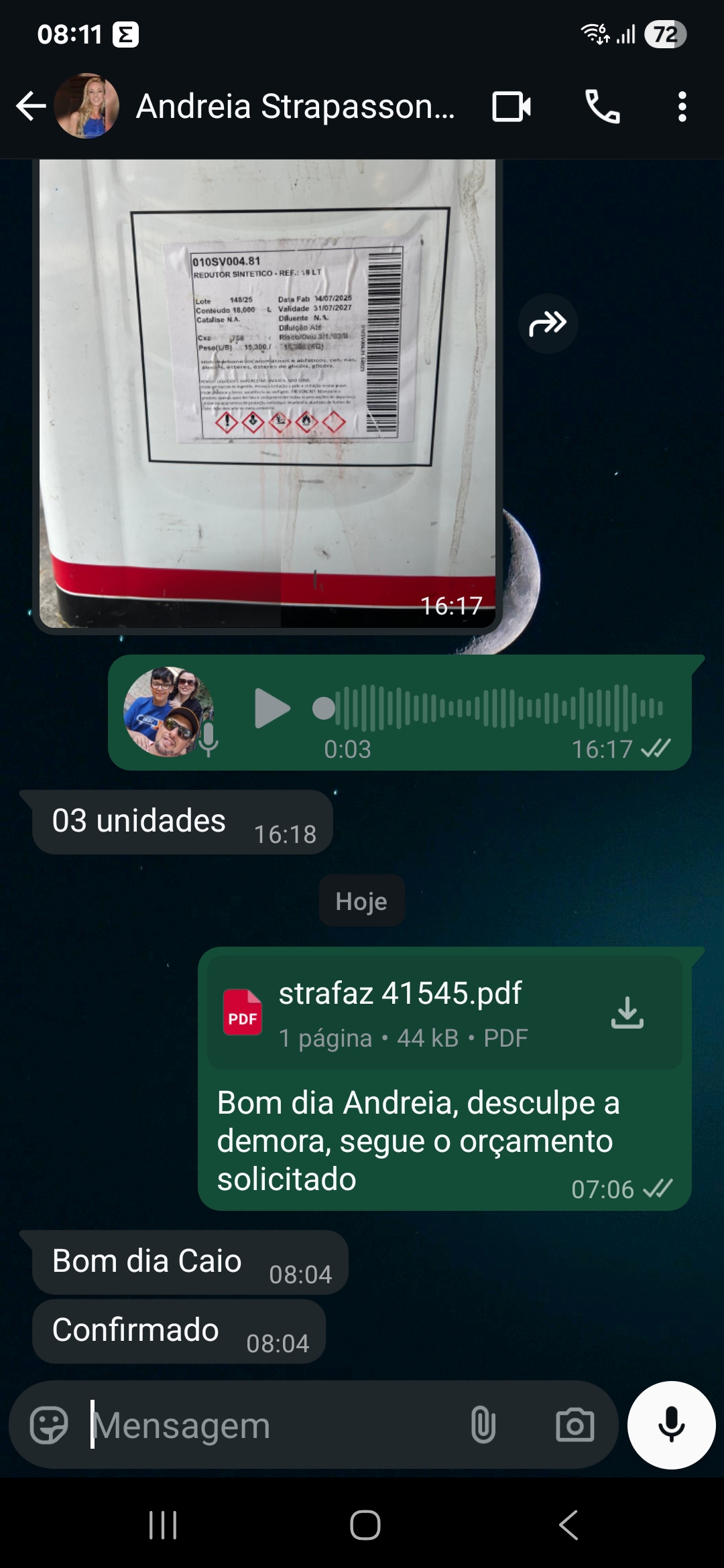724x1568 pixels.
Task: Open the chat overflow menu
Action: (x=682, y=107)
